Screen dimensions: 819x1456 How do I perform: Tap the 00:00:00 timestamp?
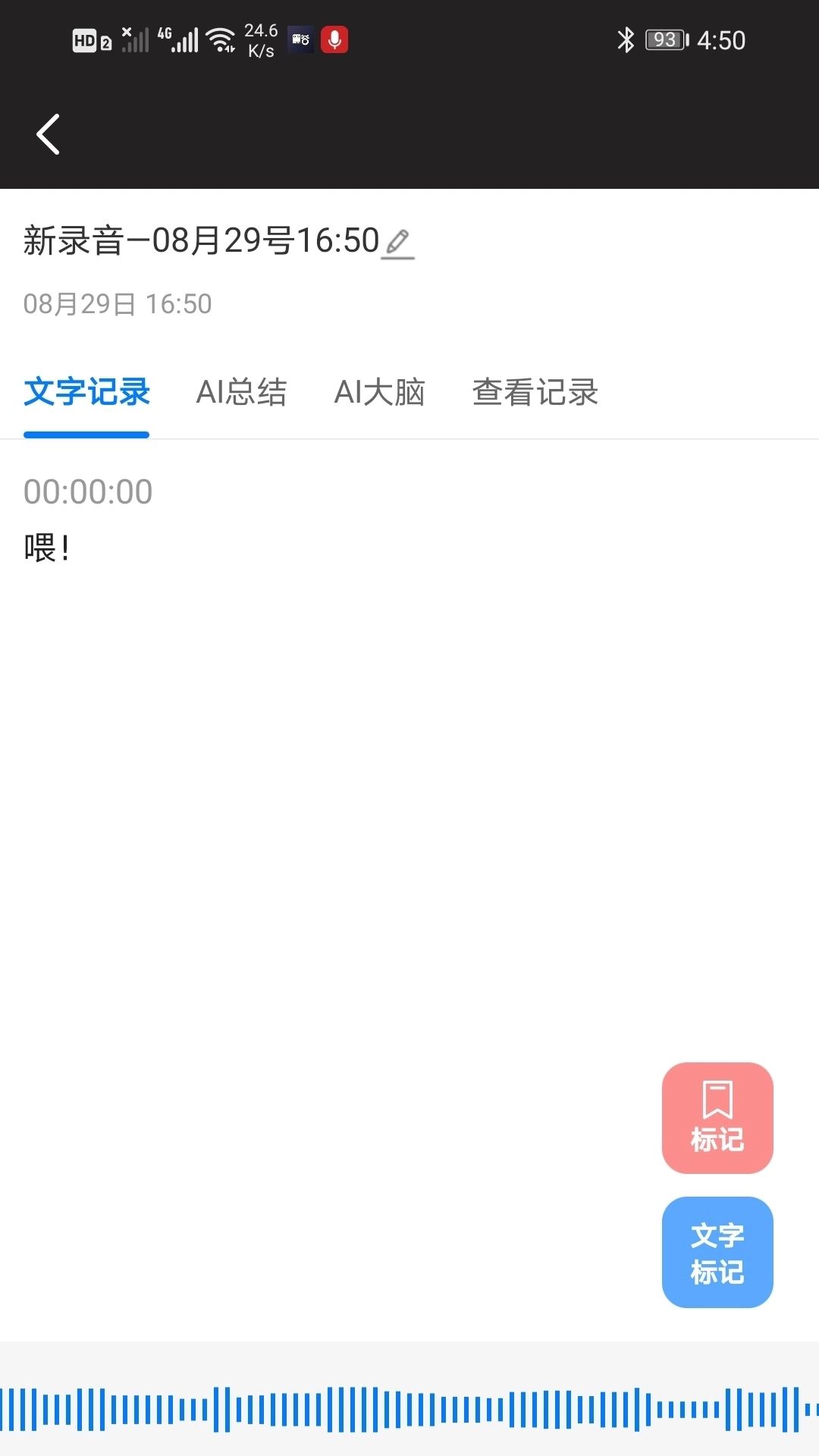[x=88, y=491]
